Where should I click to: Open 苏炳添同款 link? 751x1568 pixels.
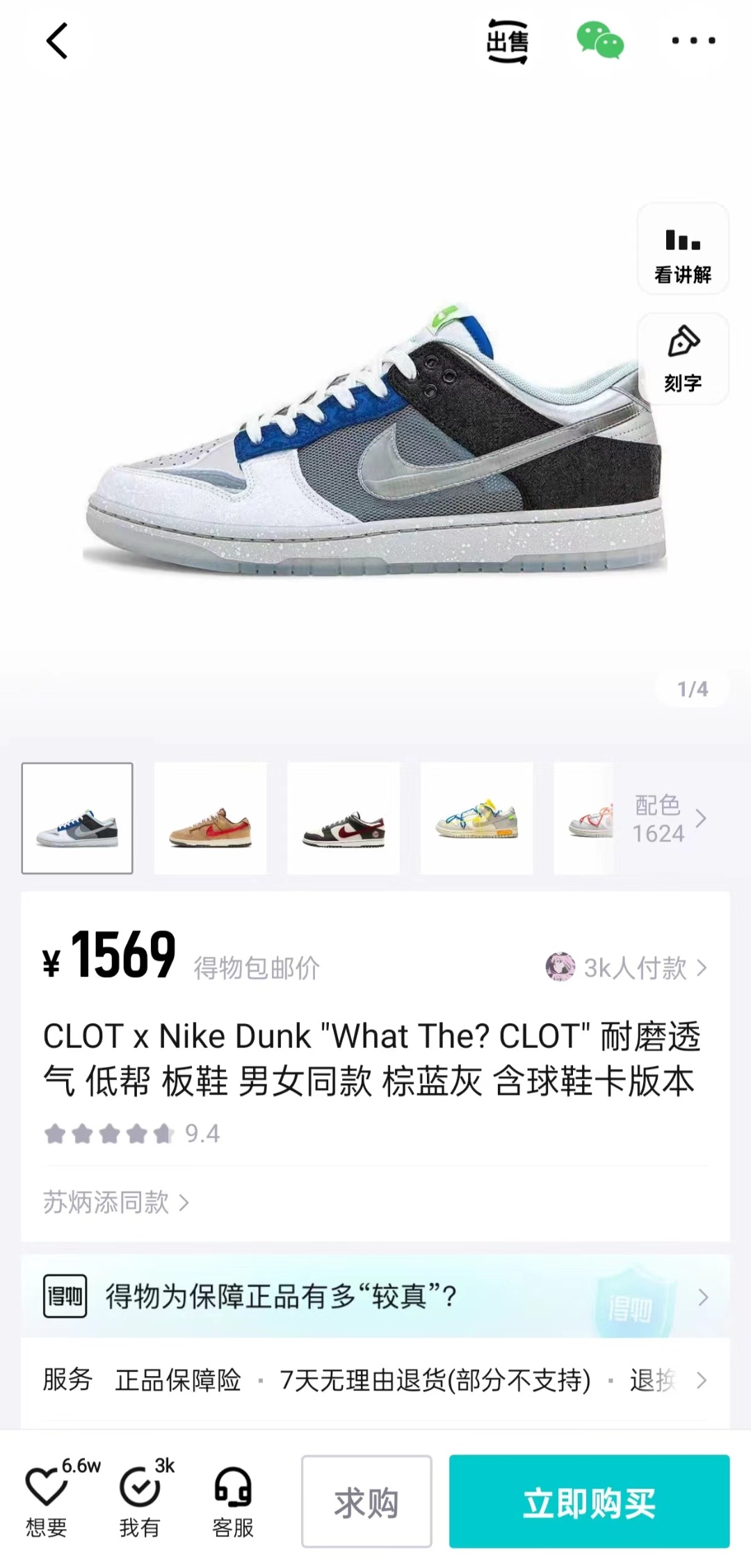pyautogui.click(x=116, y=1202)
